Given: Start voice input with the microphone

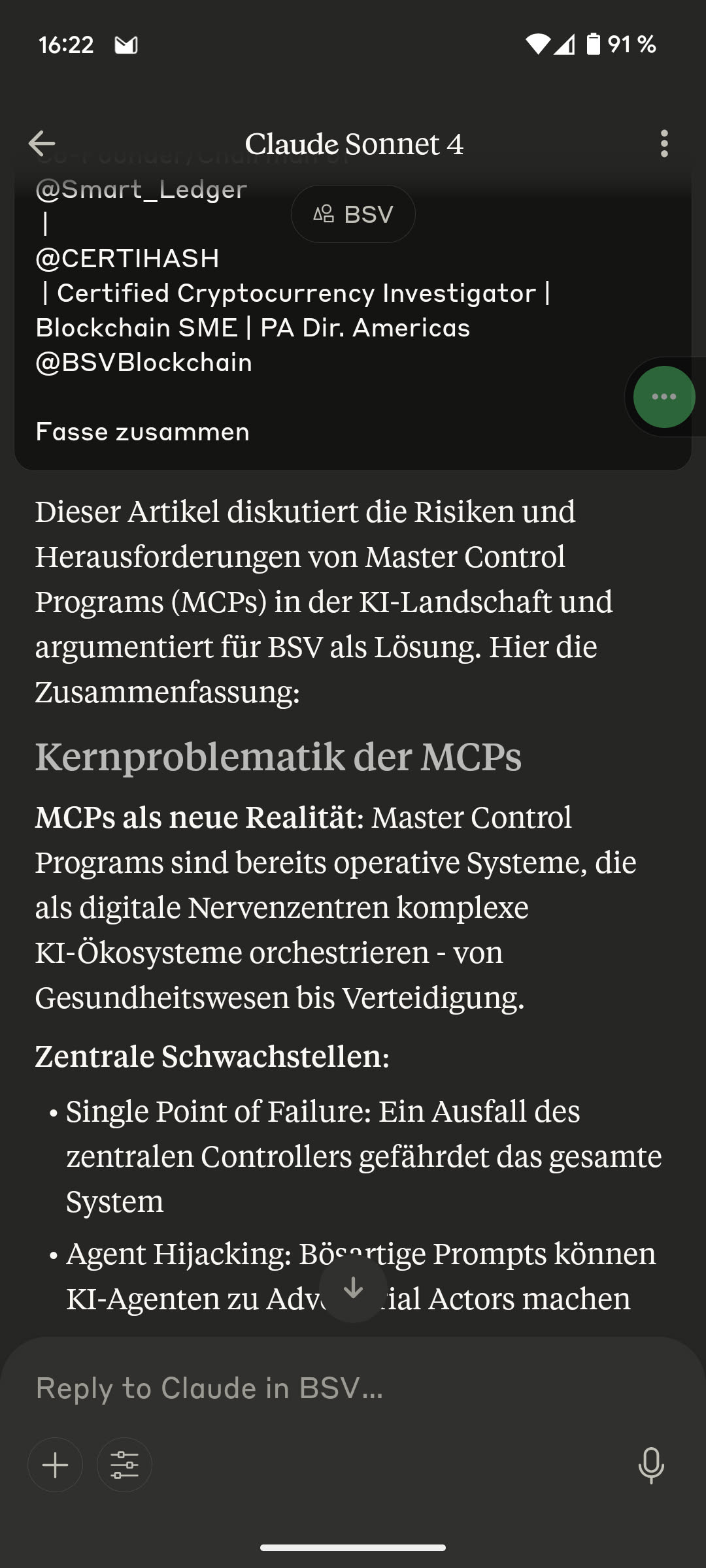Looking at the screenshot, I should coord(650,1465).
